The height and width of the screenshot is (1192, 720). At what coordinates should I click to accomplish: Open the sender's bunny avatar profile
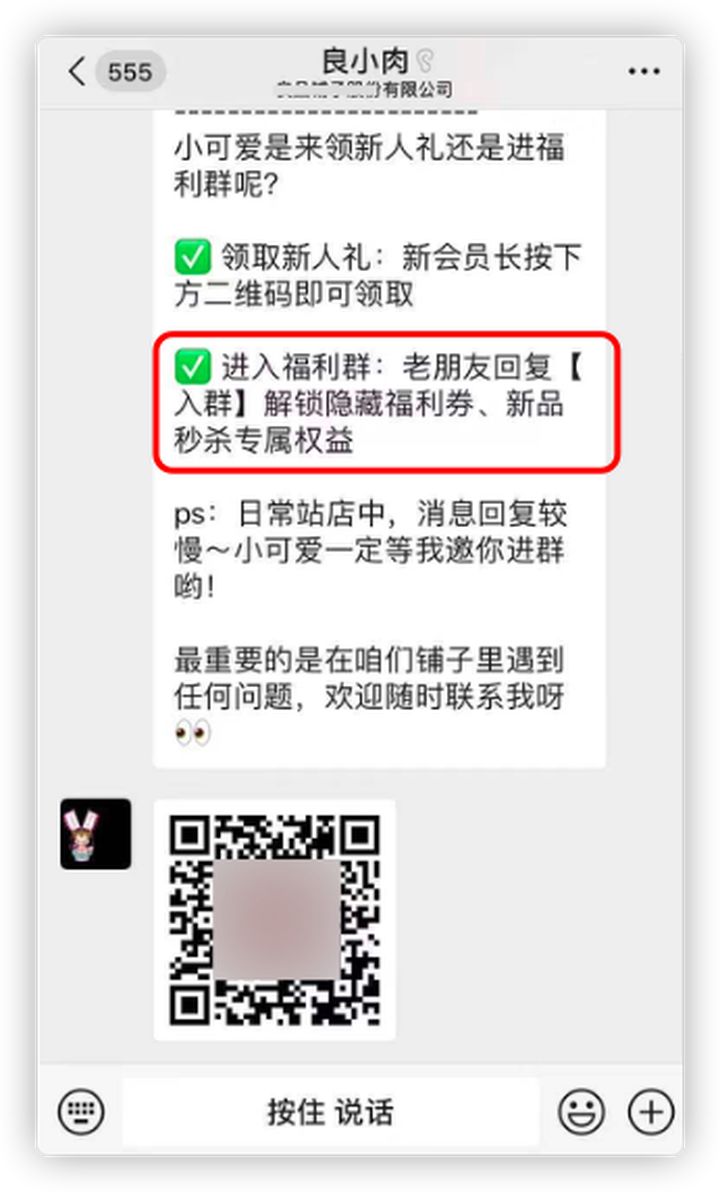click(95, 833)
